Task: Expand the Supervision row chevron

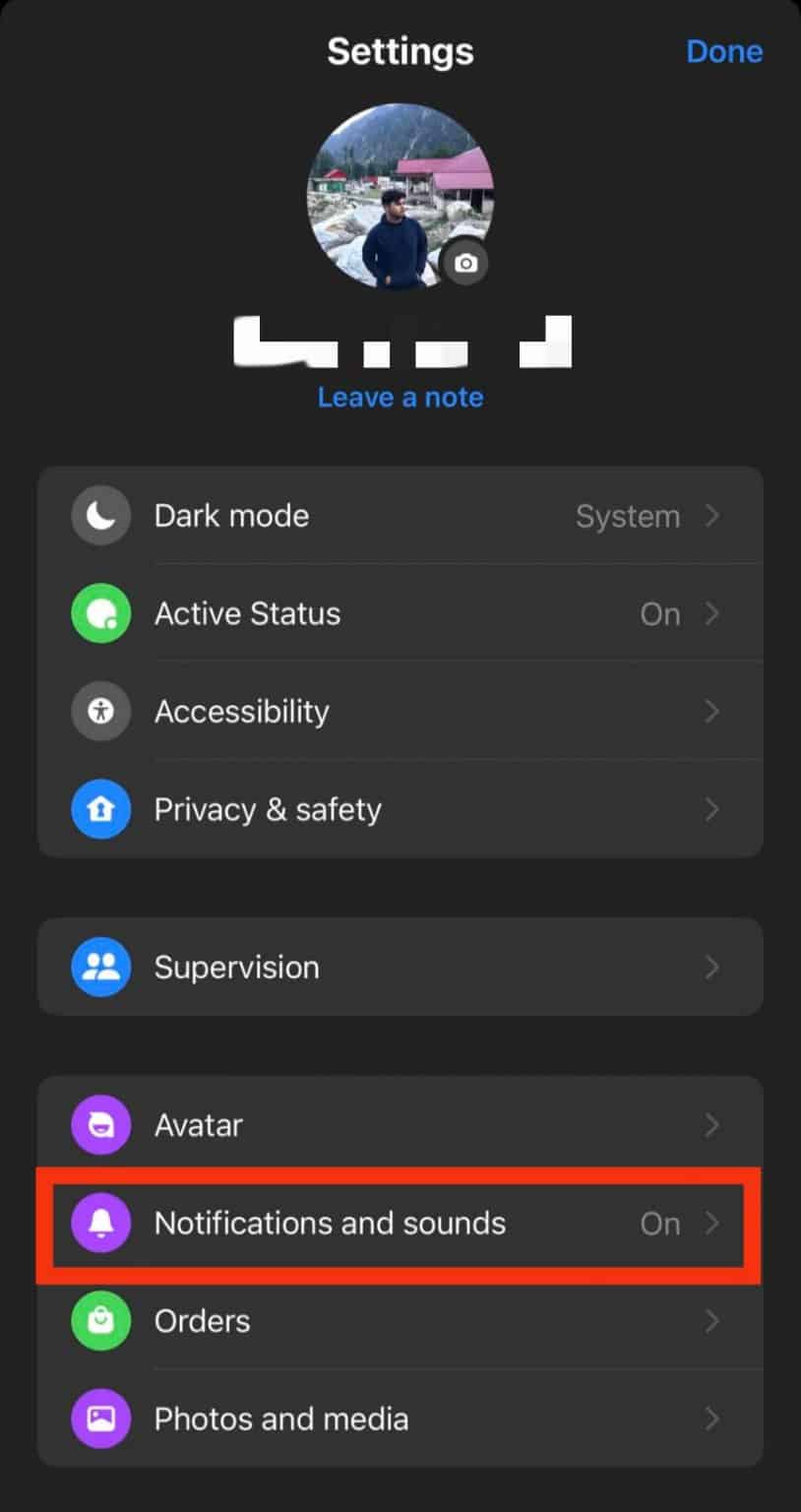Action: [712, 967]
